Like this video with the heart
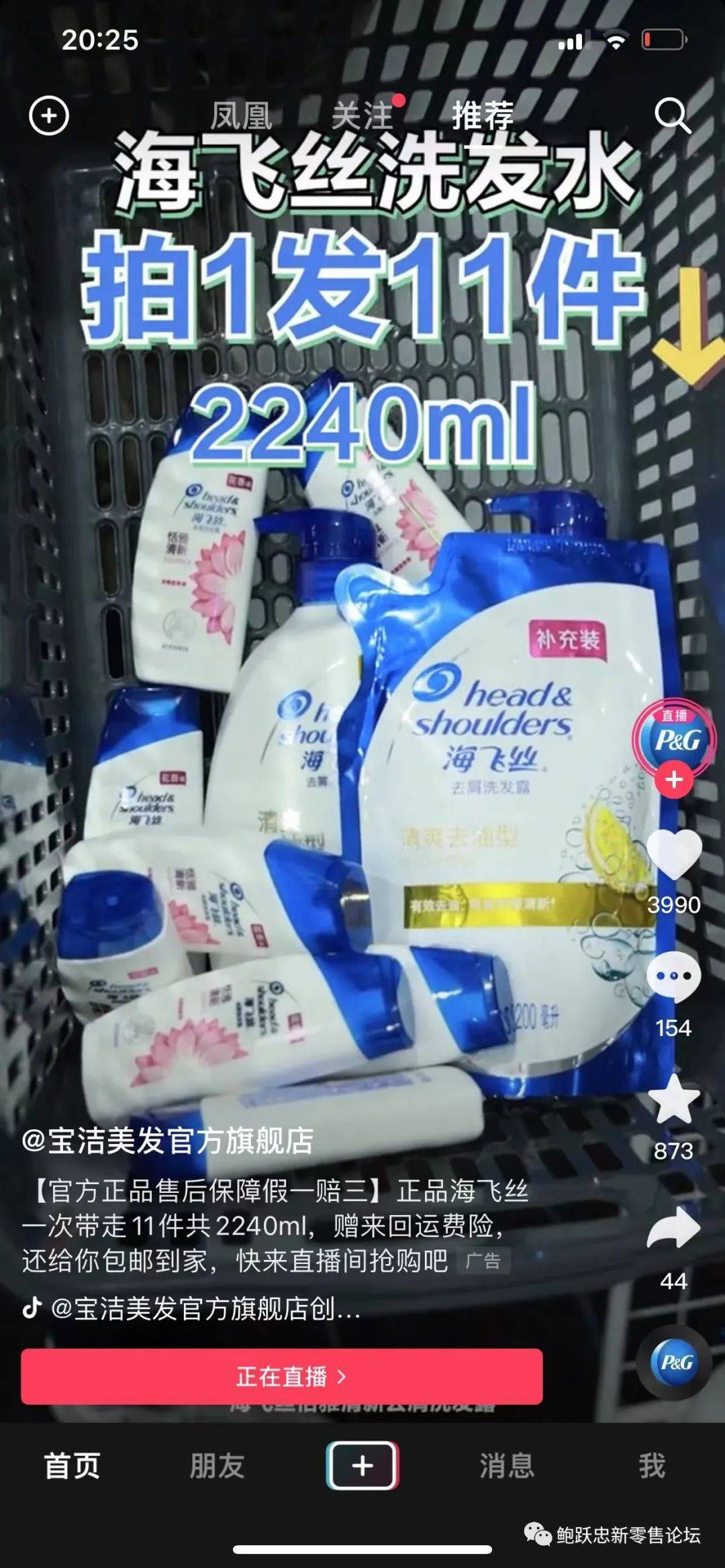Image resolution: width=725 pixels, height=1568 pixels. click(673, 853)
